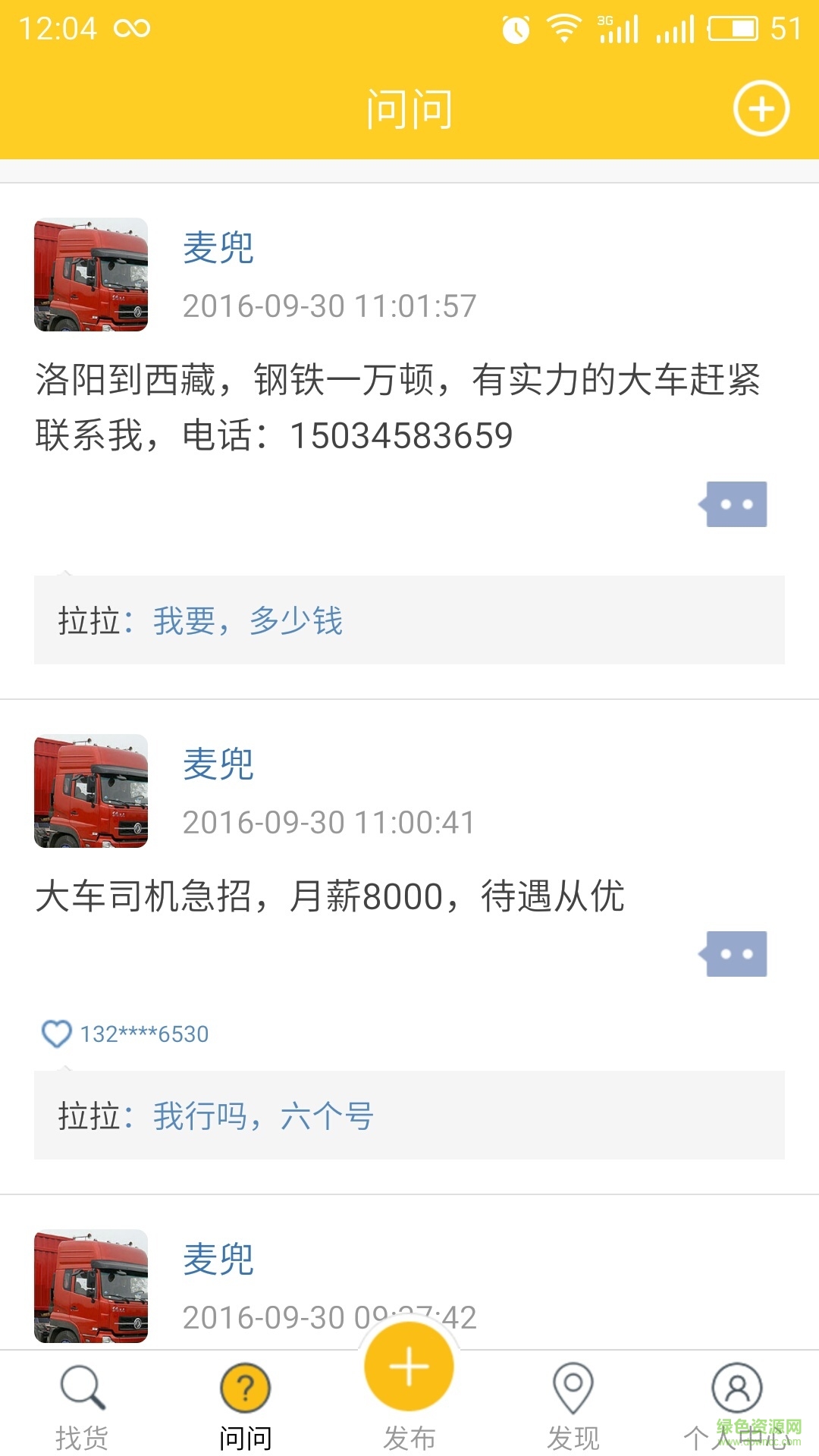
Task: Open comments on the 洛阳到西藏 post
Action: 734,504
